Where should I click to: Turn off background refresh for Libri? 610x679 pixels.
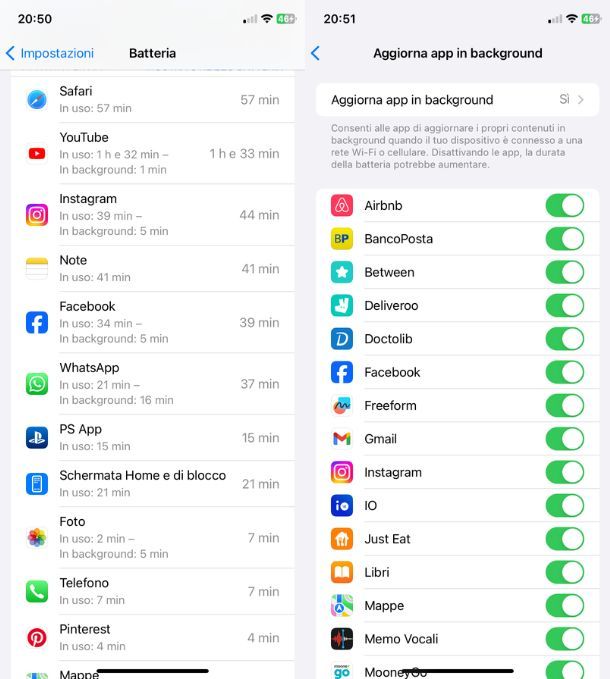(x=564, y=573)
